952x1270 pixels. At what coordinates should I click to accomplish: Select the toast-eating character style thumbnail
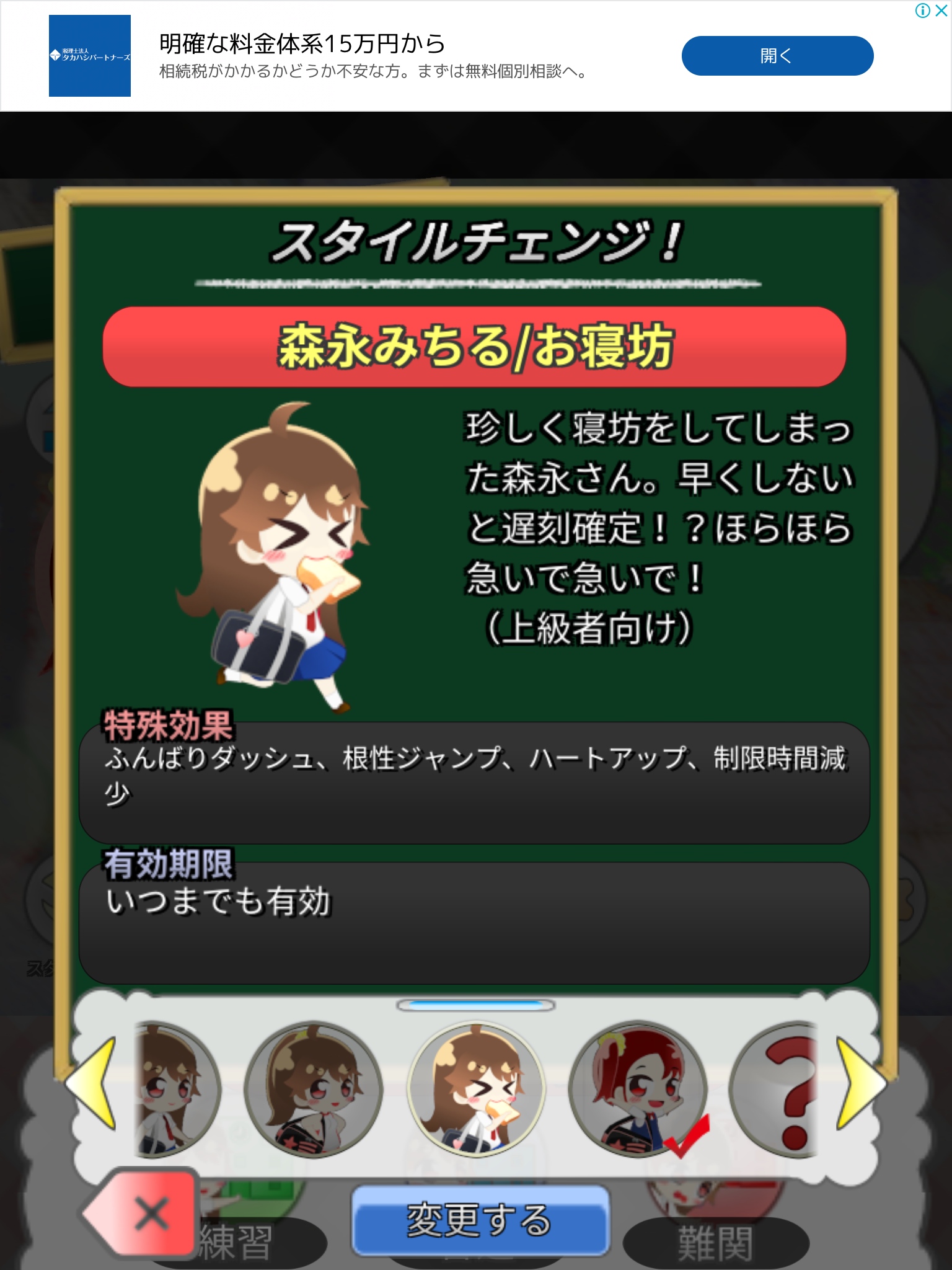point(476,1090)
